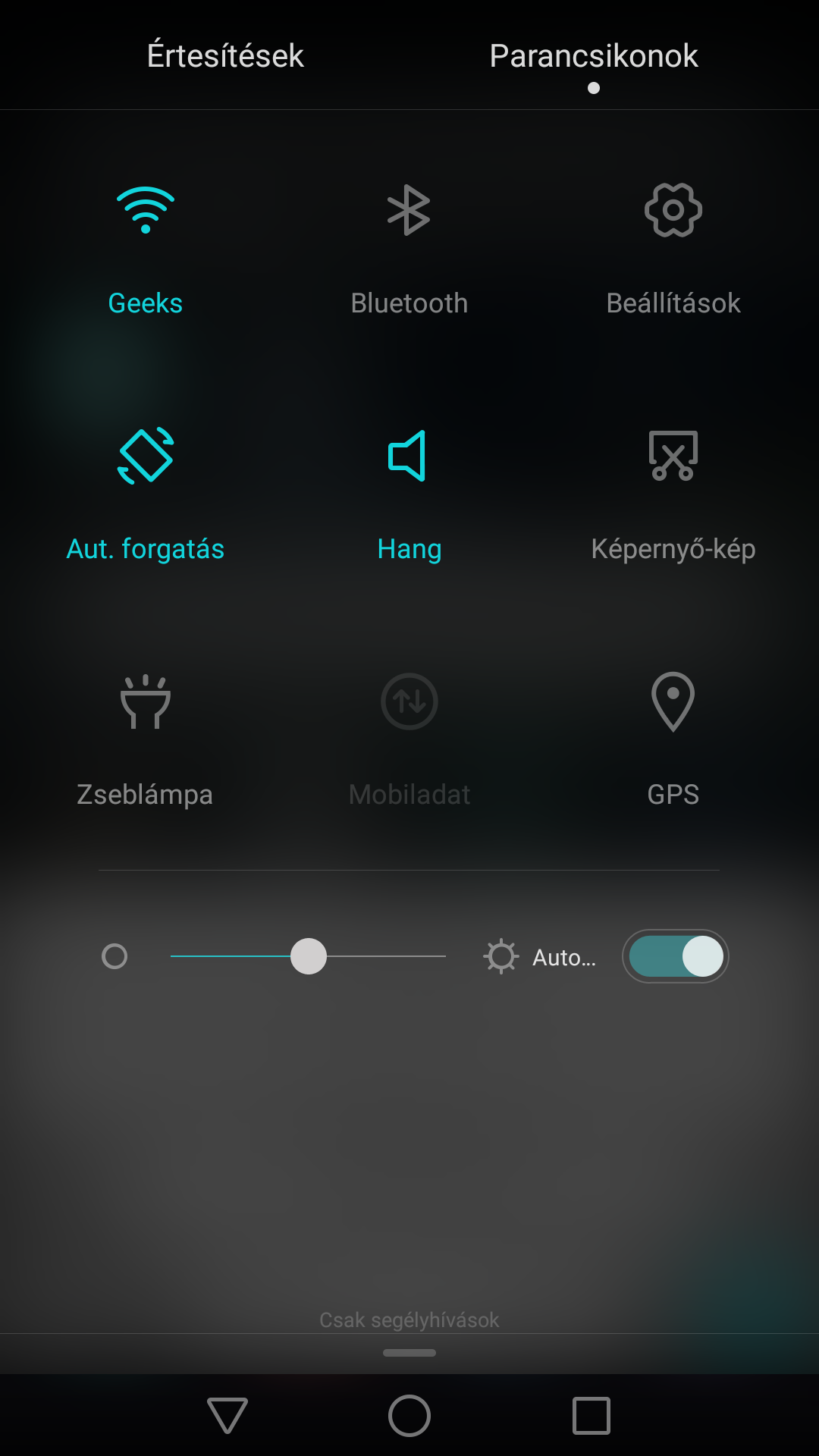Screen dimensions: 819x1456
Task: Select the Parancsikonok tab
Action: tap(594, 56)
